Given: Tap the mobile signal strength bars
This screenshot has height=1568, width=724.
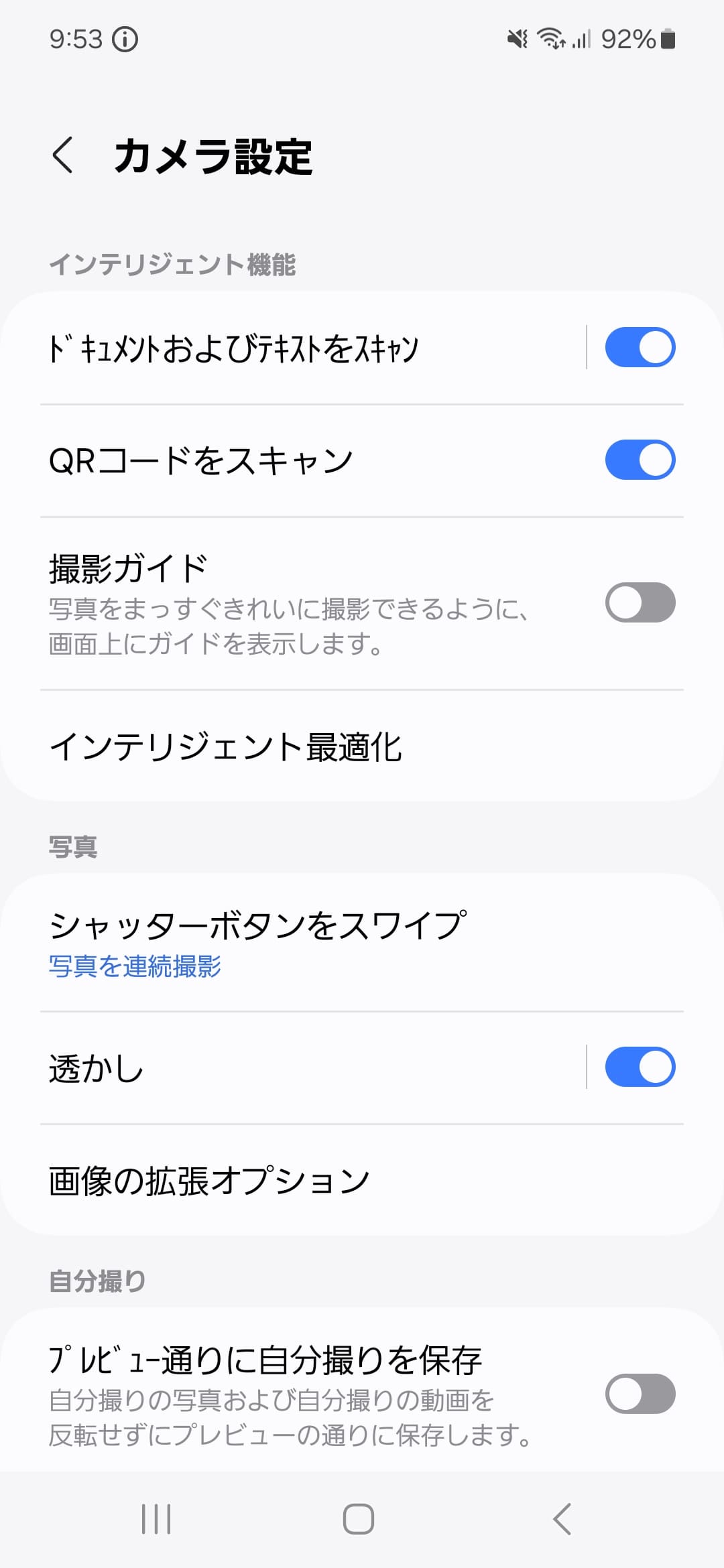Looking at the screenshot, I should click(x=581, y=40).
